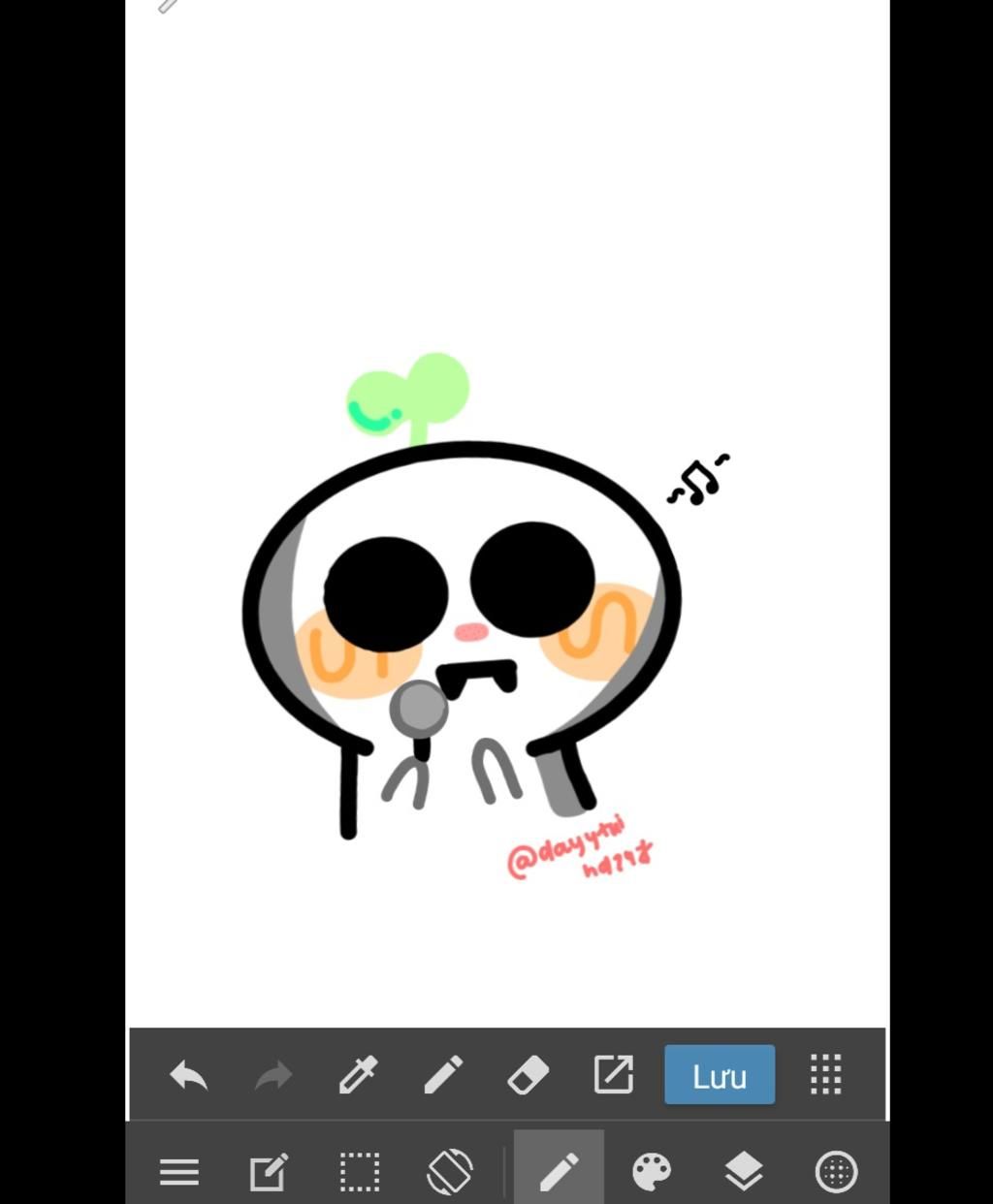
Task: Open the hamburger main menu
Action: tap(179, 1172)
